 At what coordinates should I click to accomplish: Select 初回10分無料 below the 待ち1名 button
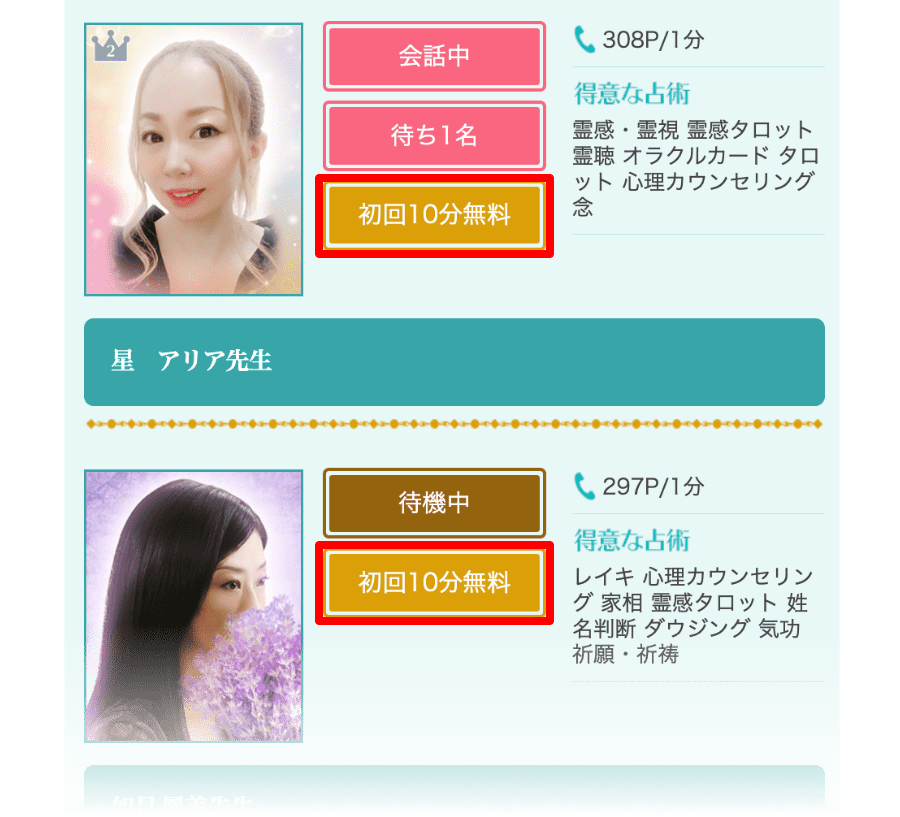tap(433, 215)
